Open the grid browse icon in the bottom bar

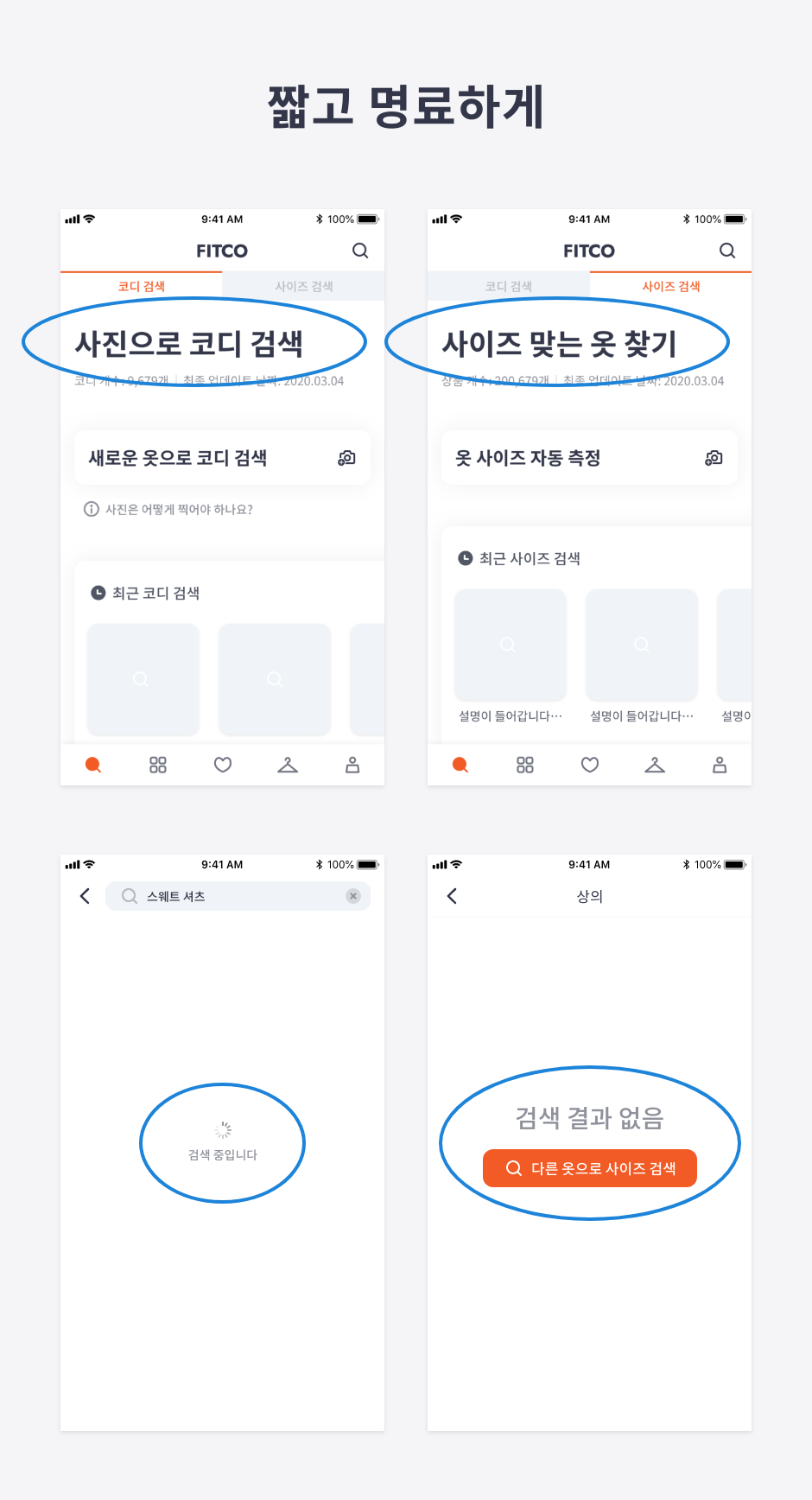point(157,764)
